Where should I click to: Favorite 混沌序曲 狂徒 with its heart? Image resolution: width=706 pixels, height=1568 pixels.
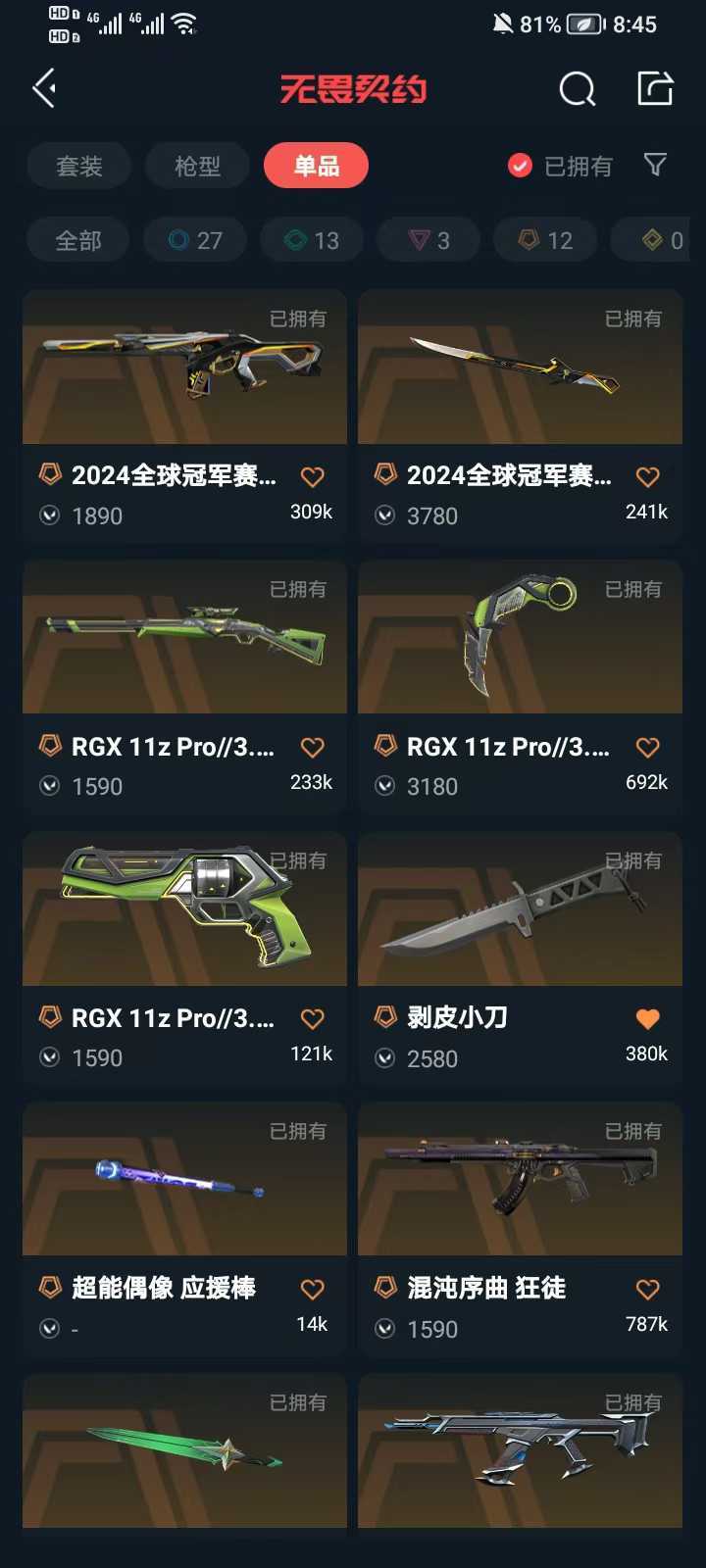click(x=647, y=1290)
